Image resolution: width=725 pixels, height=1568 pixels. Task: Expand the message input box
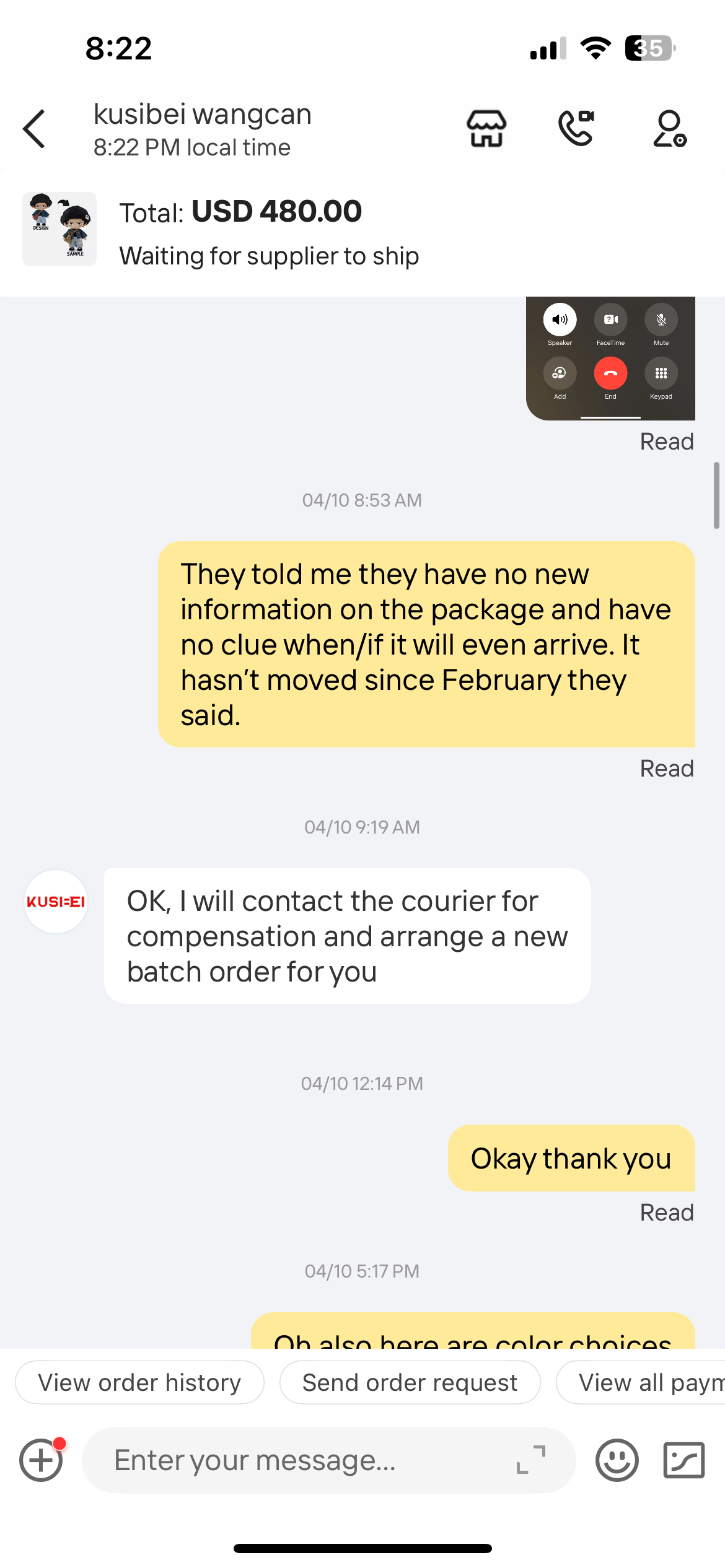point(531,1460)
